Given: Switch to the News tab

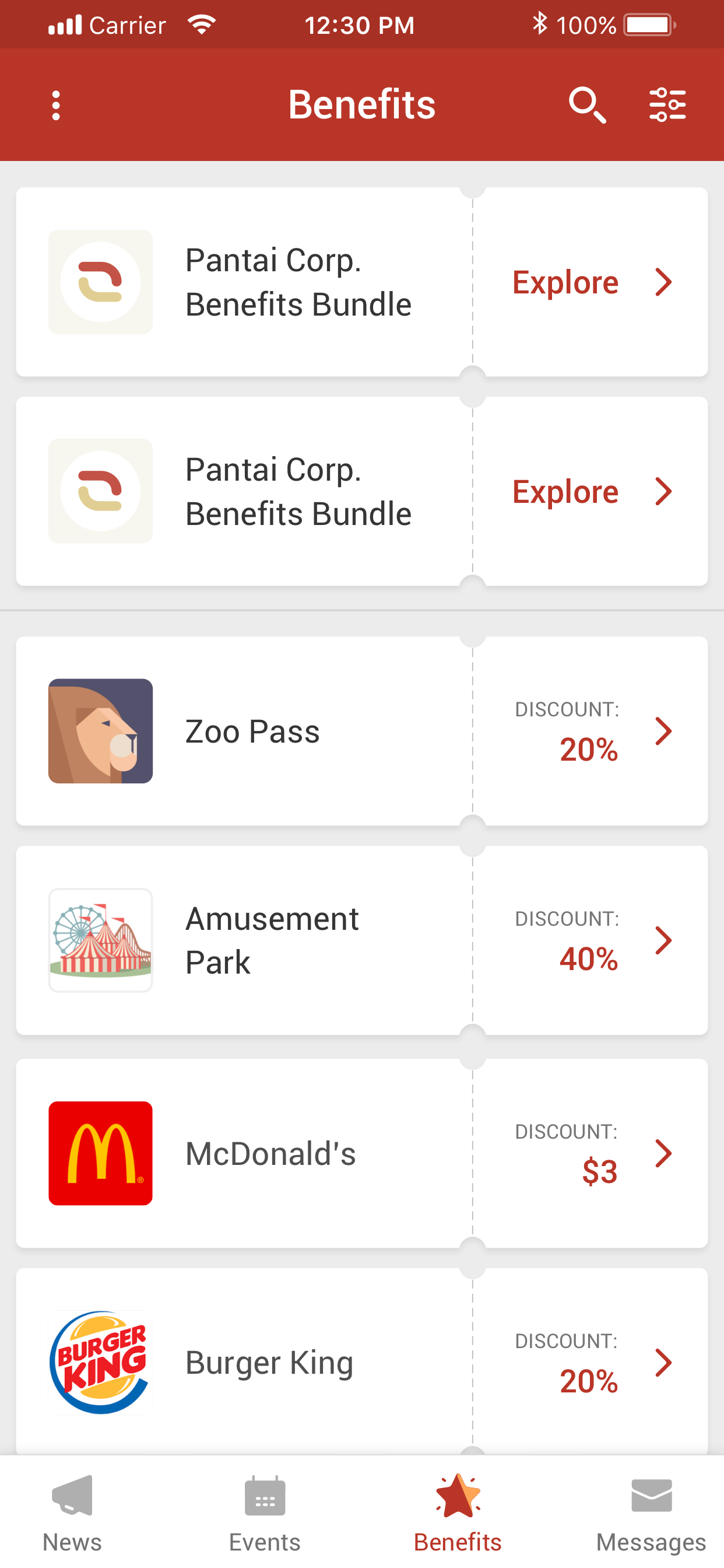Looking at the screenshot, I should click(72, 1513).
